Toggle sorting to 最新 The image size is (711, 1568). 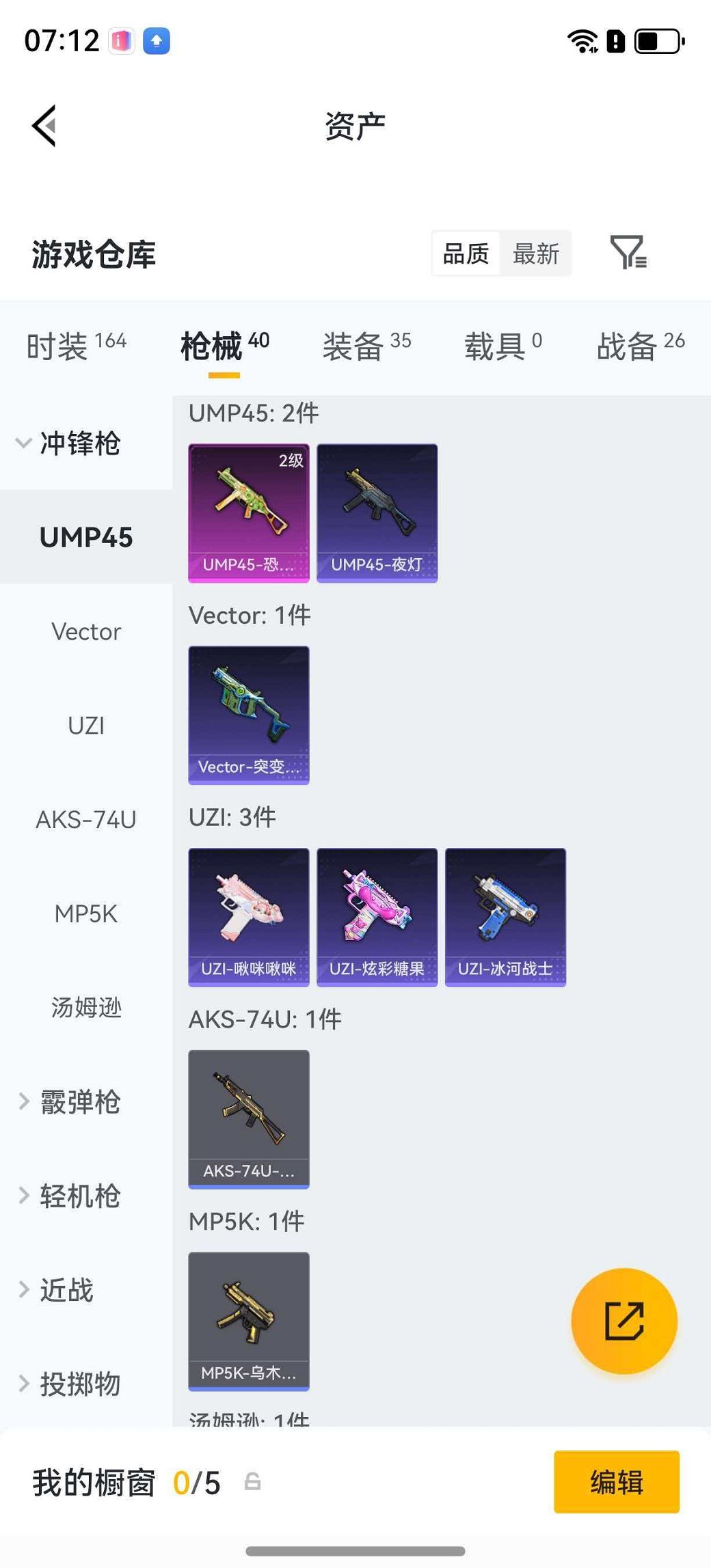click(537, 253)
